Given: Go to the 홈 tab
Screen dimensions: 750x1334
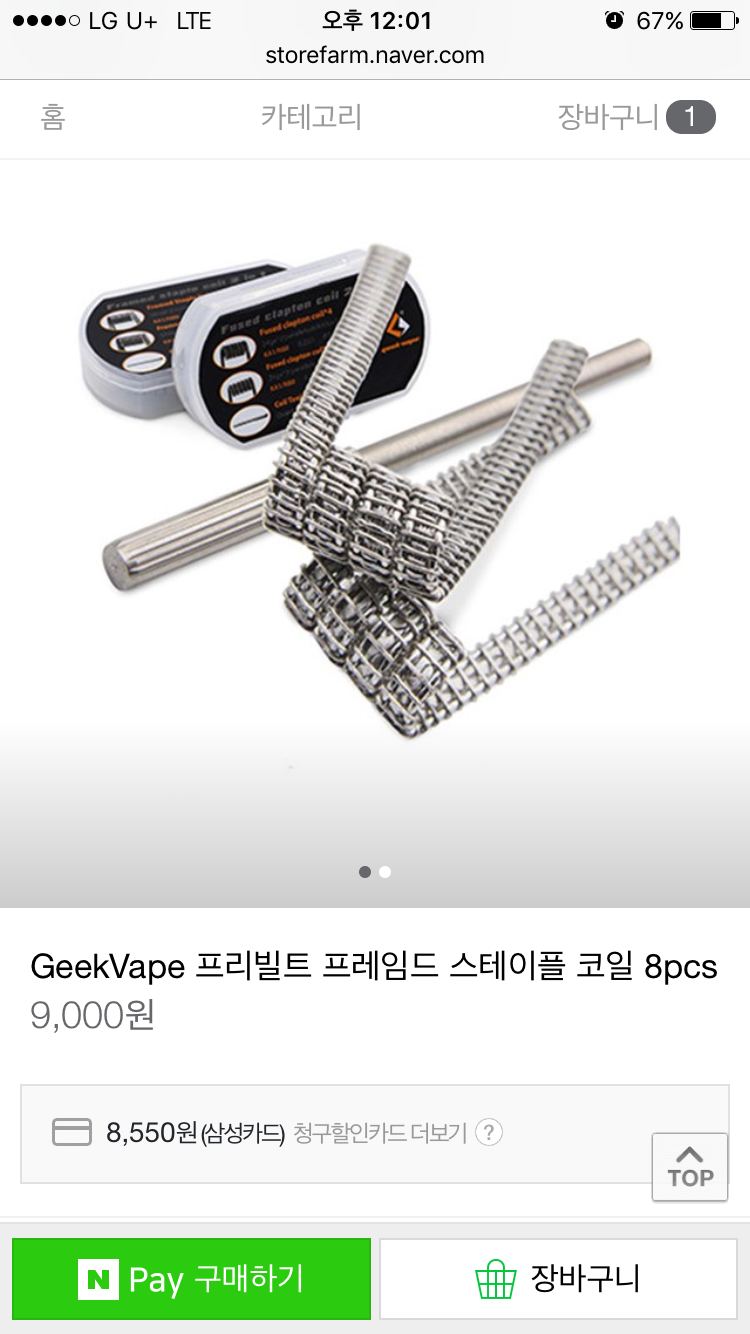Looking at the screenshot, I should point(53,118).
